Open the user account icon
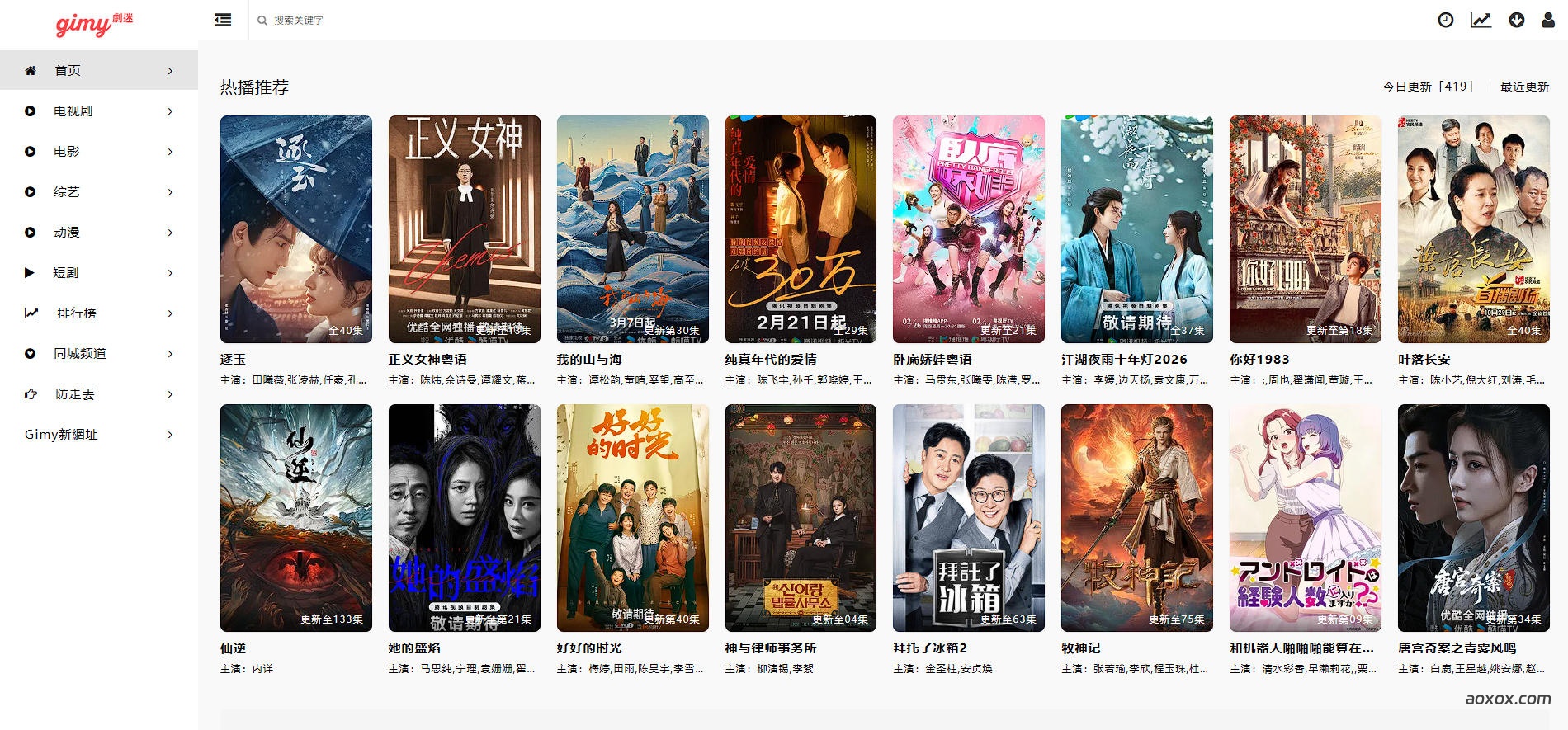The image size is (1568, 730). (1548, 20)
